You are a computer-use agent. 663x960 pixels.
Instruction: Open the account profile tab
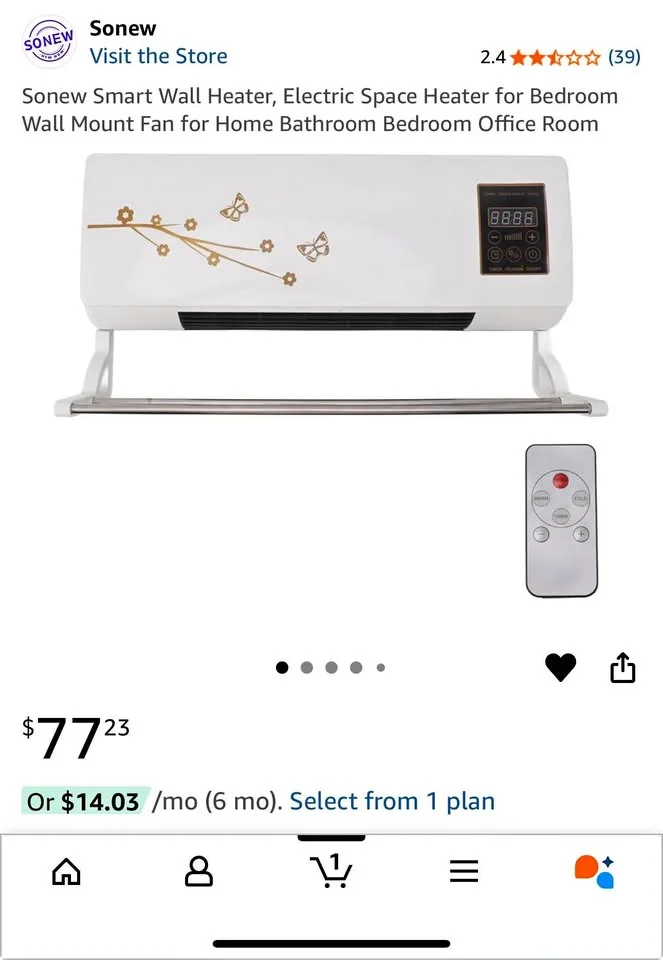(199, 871)
